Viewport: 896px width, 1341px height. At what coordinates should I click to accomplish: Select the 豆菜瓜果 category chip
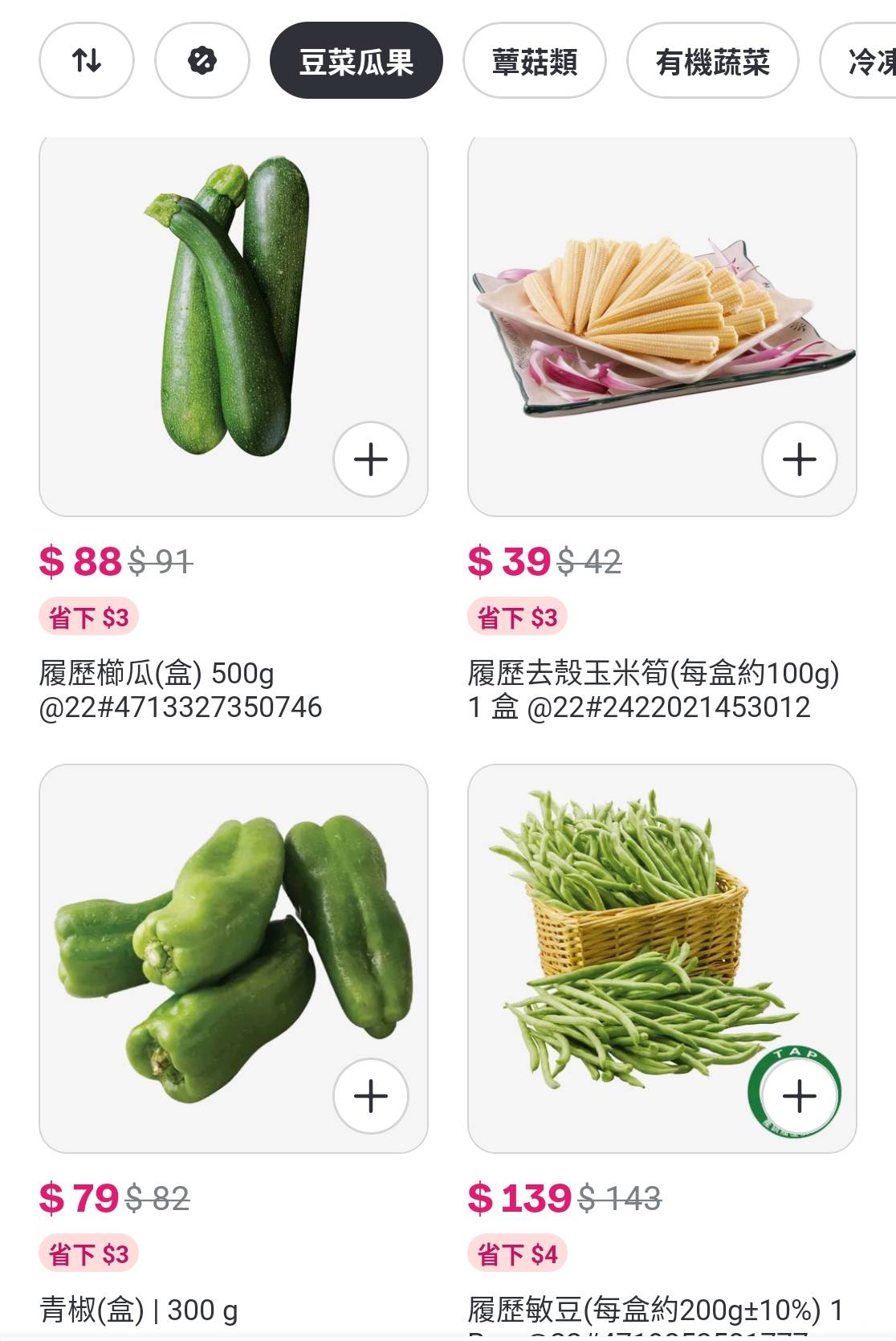[x=356, y=60]
